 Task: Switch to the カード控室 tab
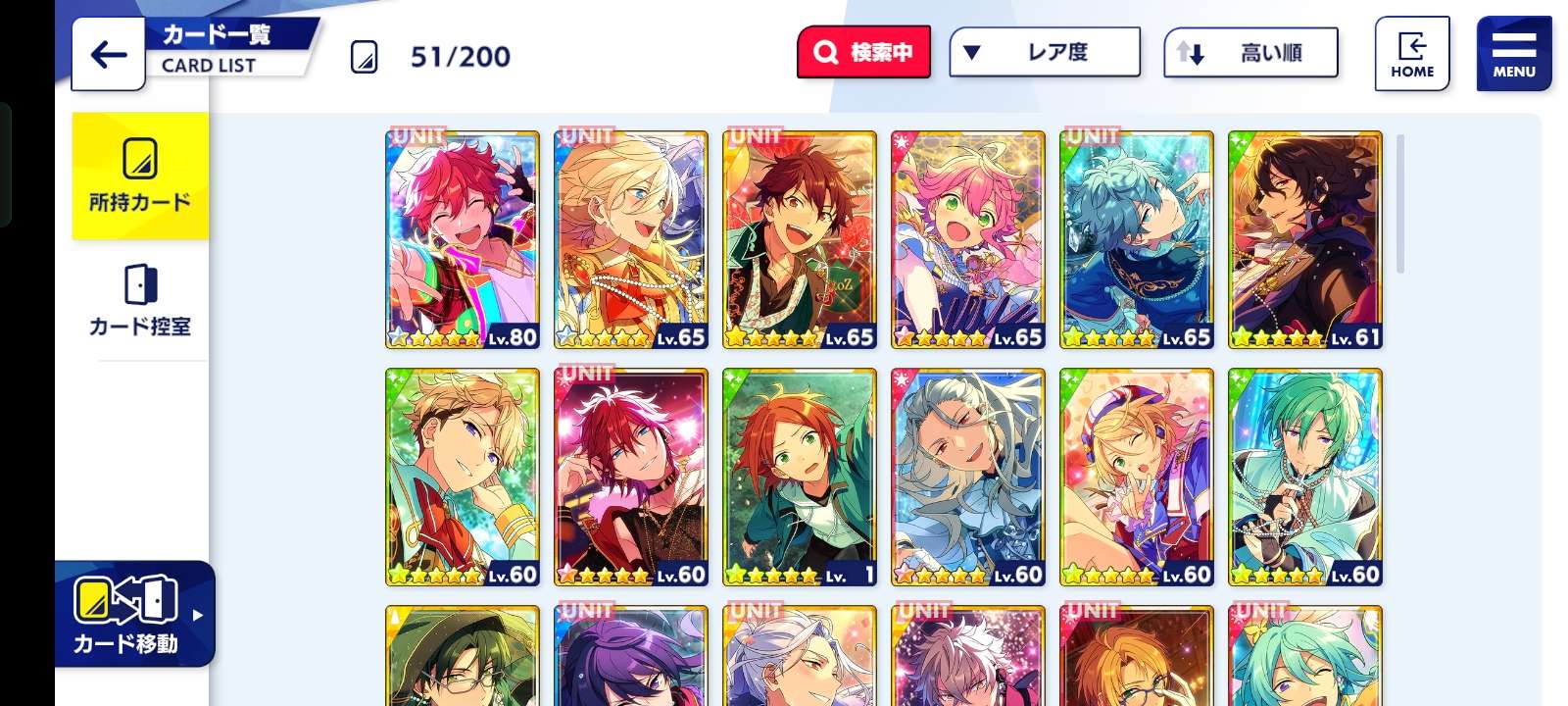click(x=140, y=301)
